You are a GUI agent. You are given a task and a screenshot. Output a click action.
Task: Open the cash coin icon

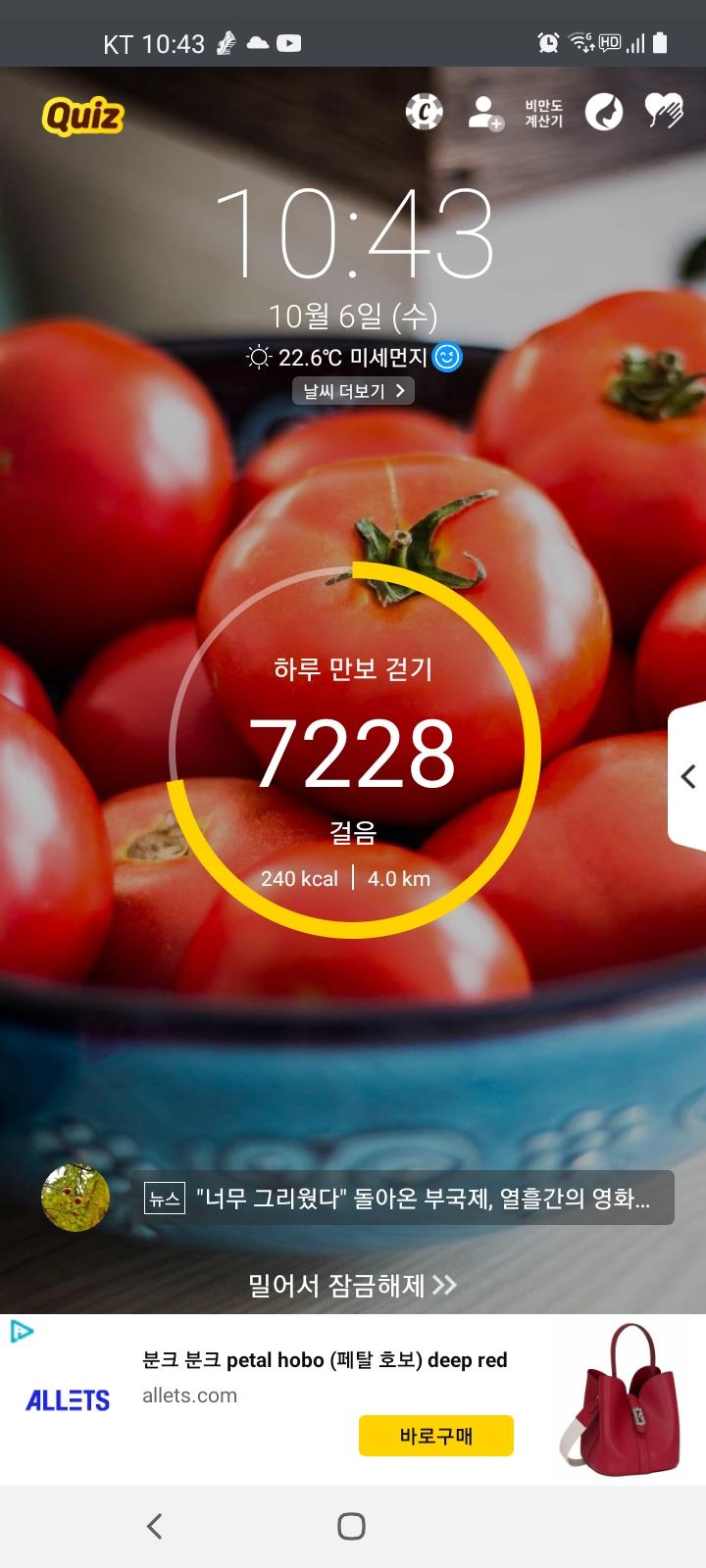424,113
